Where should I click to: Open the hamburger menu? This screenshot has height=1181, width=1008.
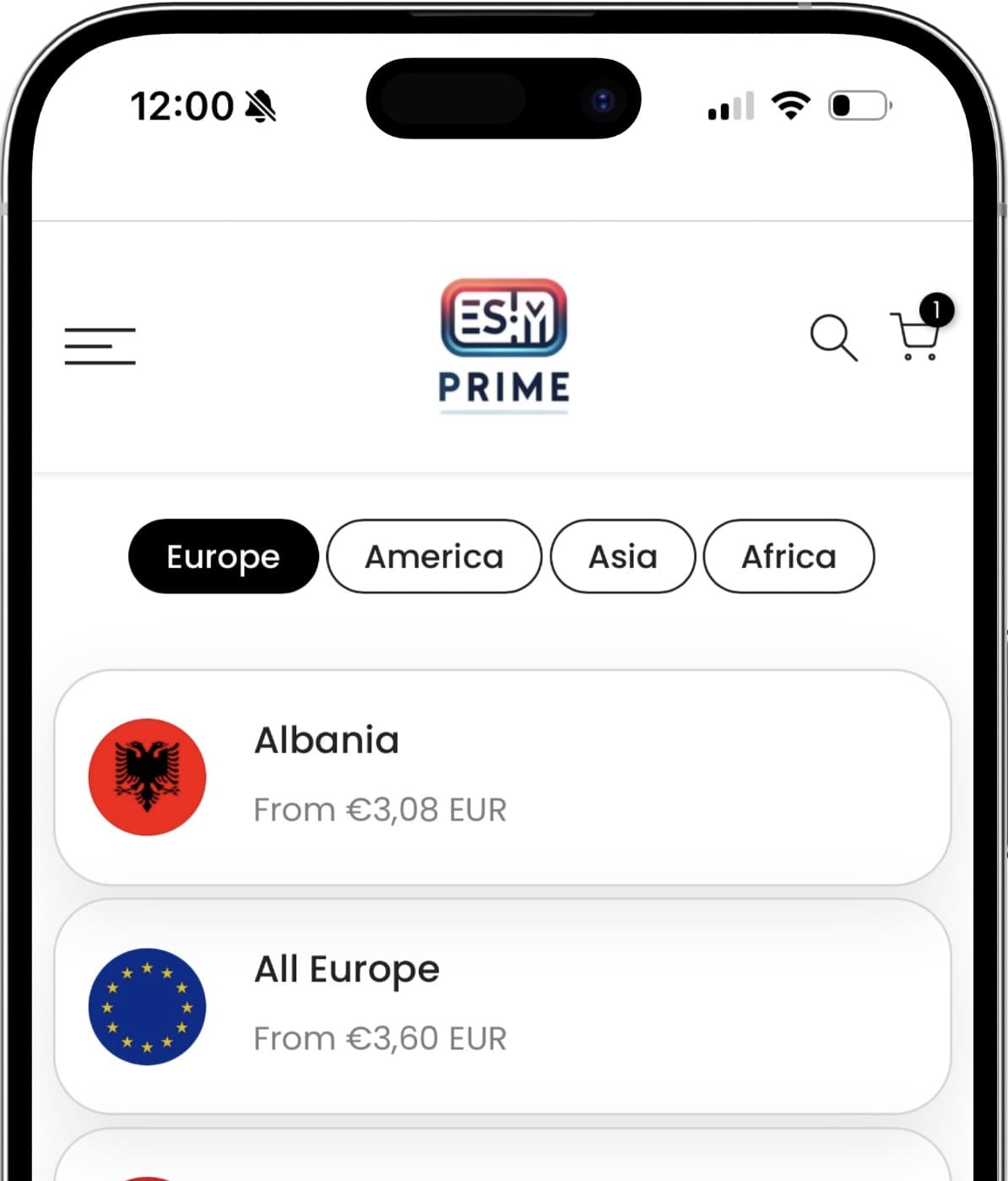point(100,346)
